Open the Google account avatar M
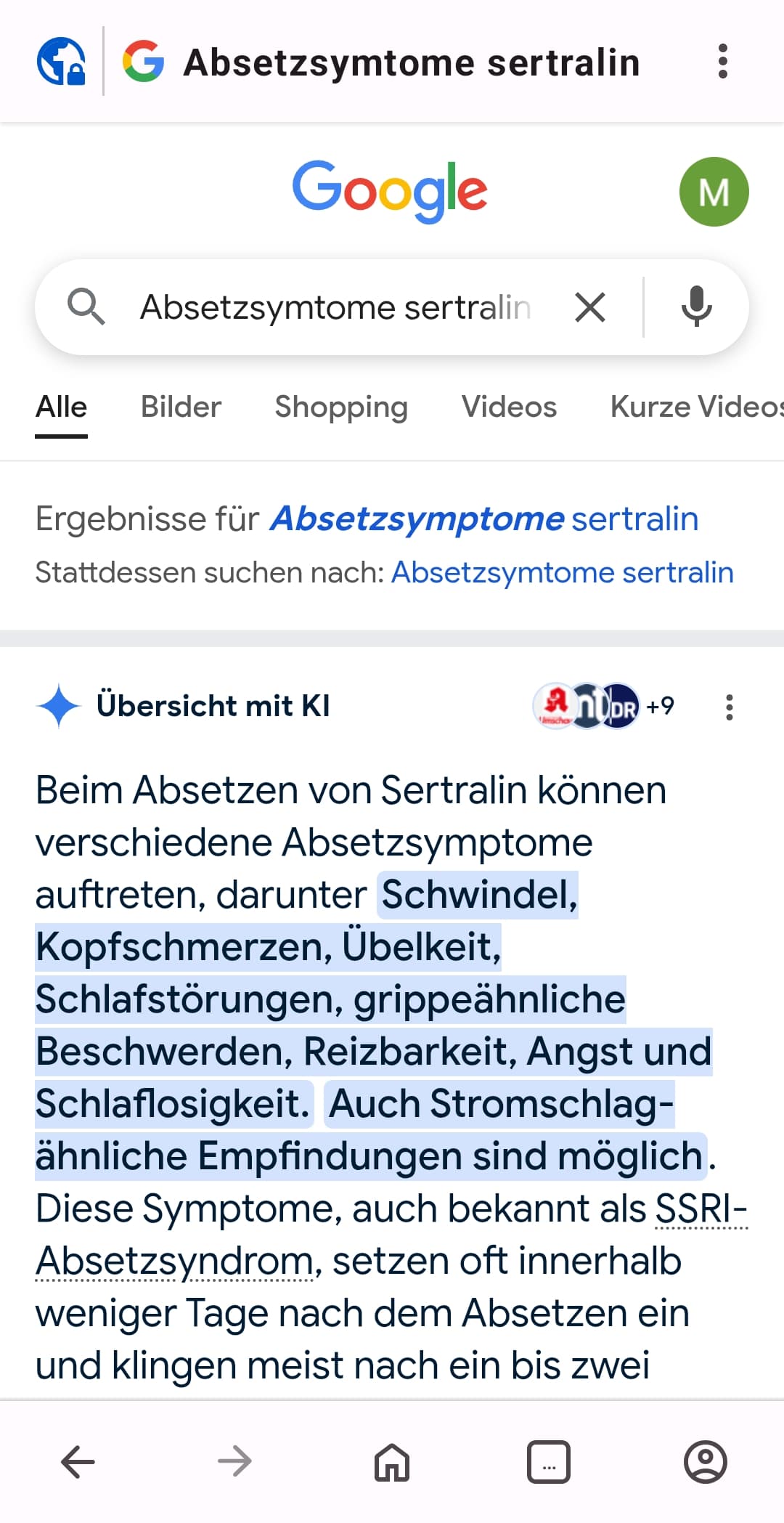 coord(714,192)
